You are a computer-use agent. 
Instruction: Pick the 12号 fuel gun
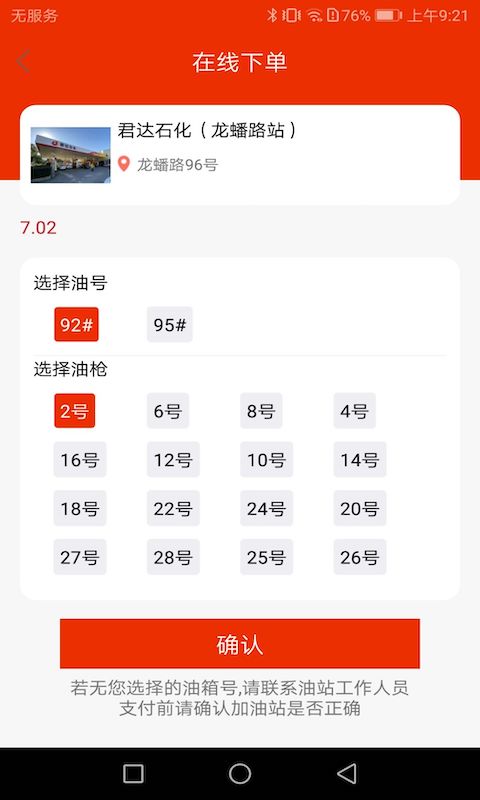point(173,460)
